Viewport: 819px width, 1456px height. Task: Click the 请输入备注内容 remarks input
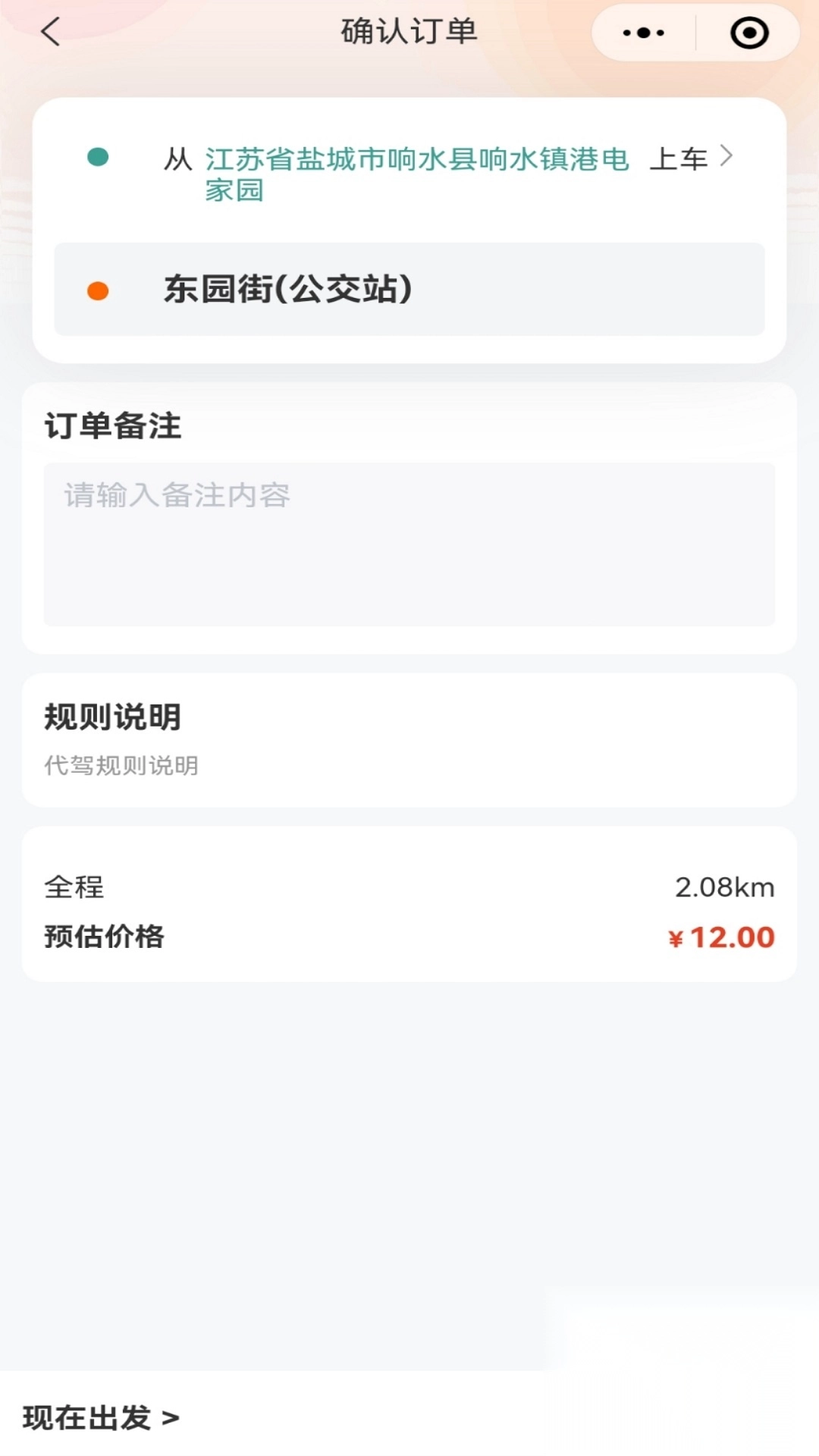409,540
